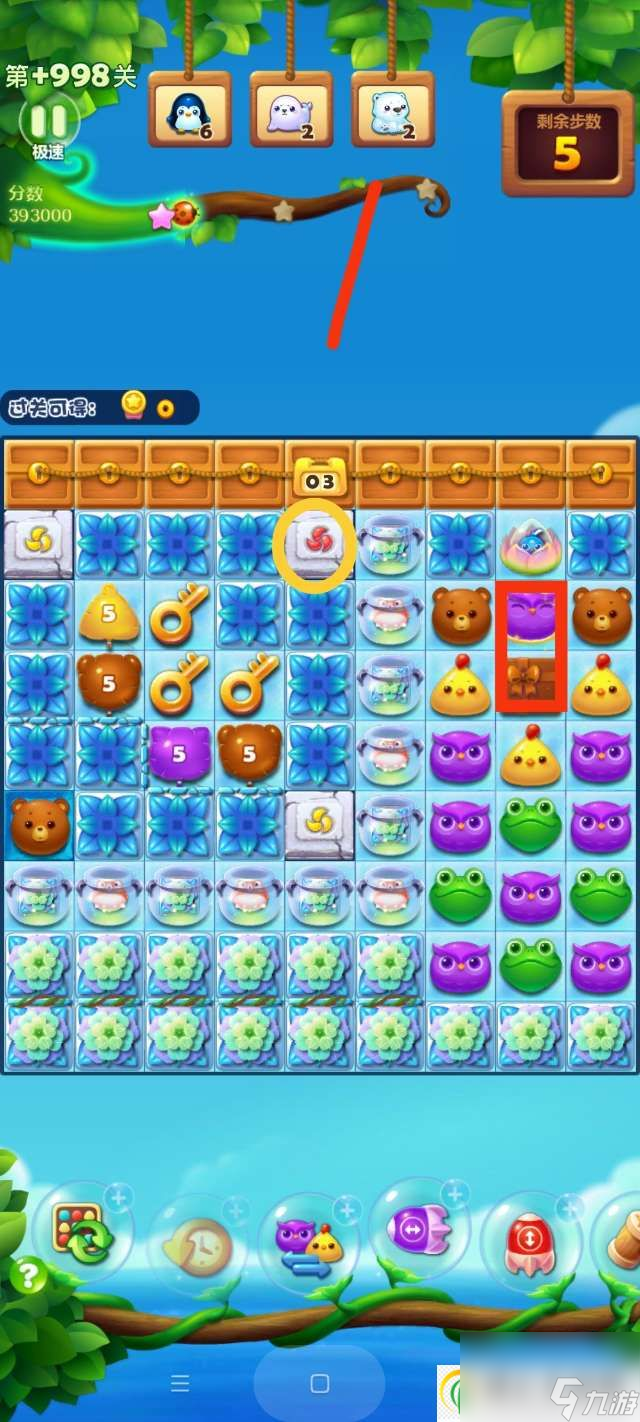640x1422 pixels.
Task: Open the green question mark help
Action: pos(28,1276)
